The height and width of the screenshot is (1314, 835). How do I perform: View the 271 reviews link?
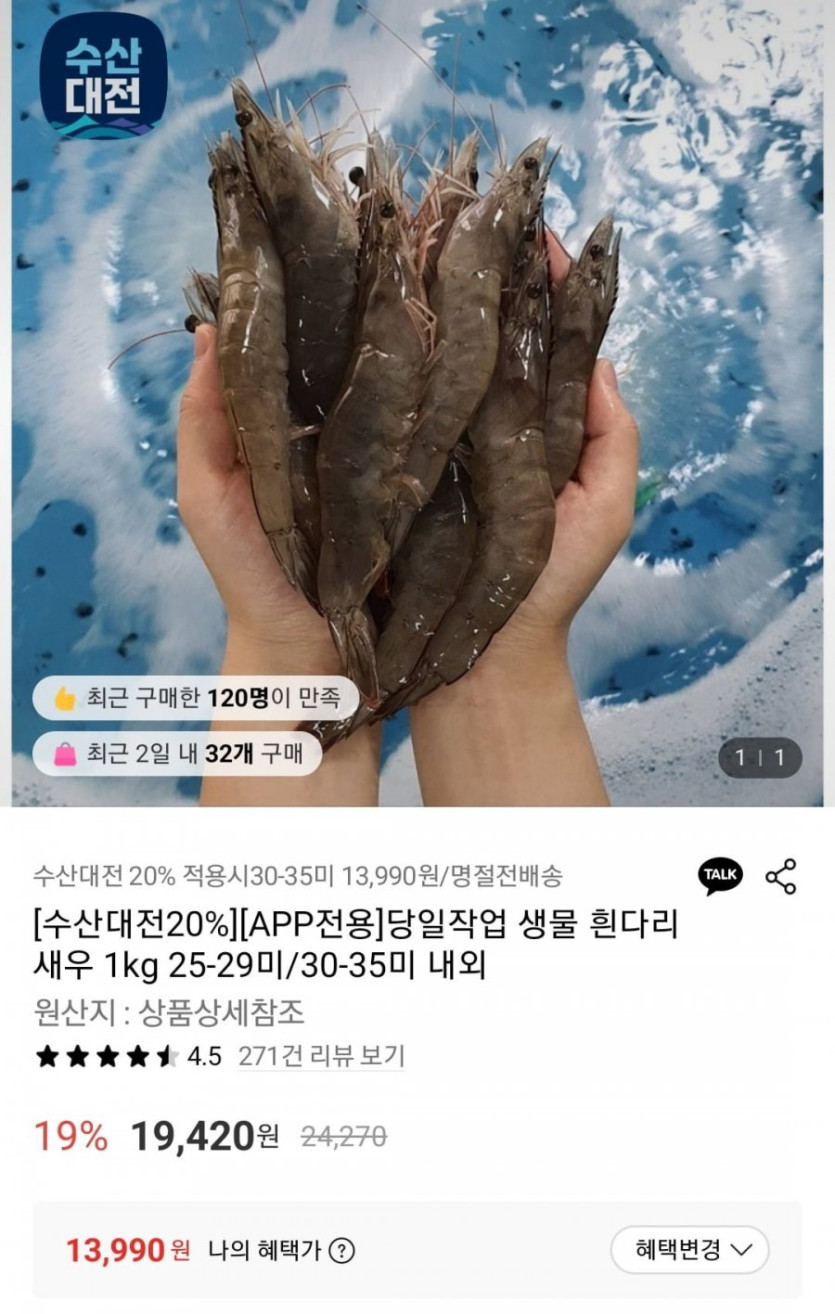[321, 1056]
